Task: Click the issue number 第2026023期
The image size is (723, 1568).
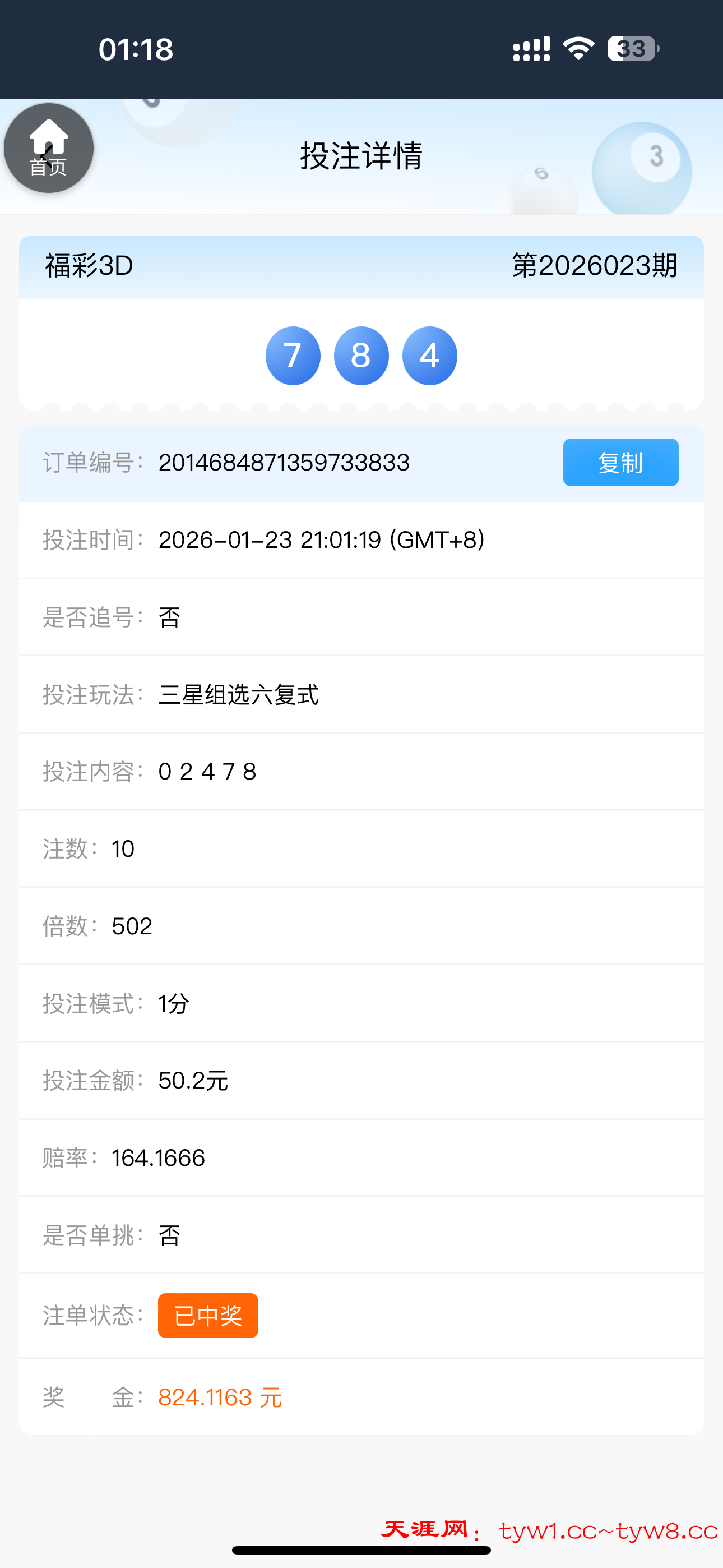Action: [594, 266]
